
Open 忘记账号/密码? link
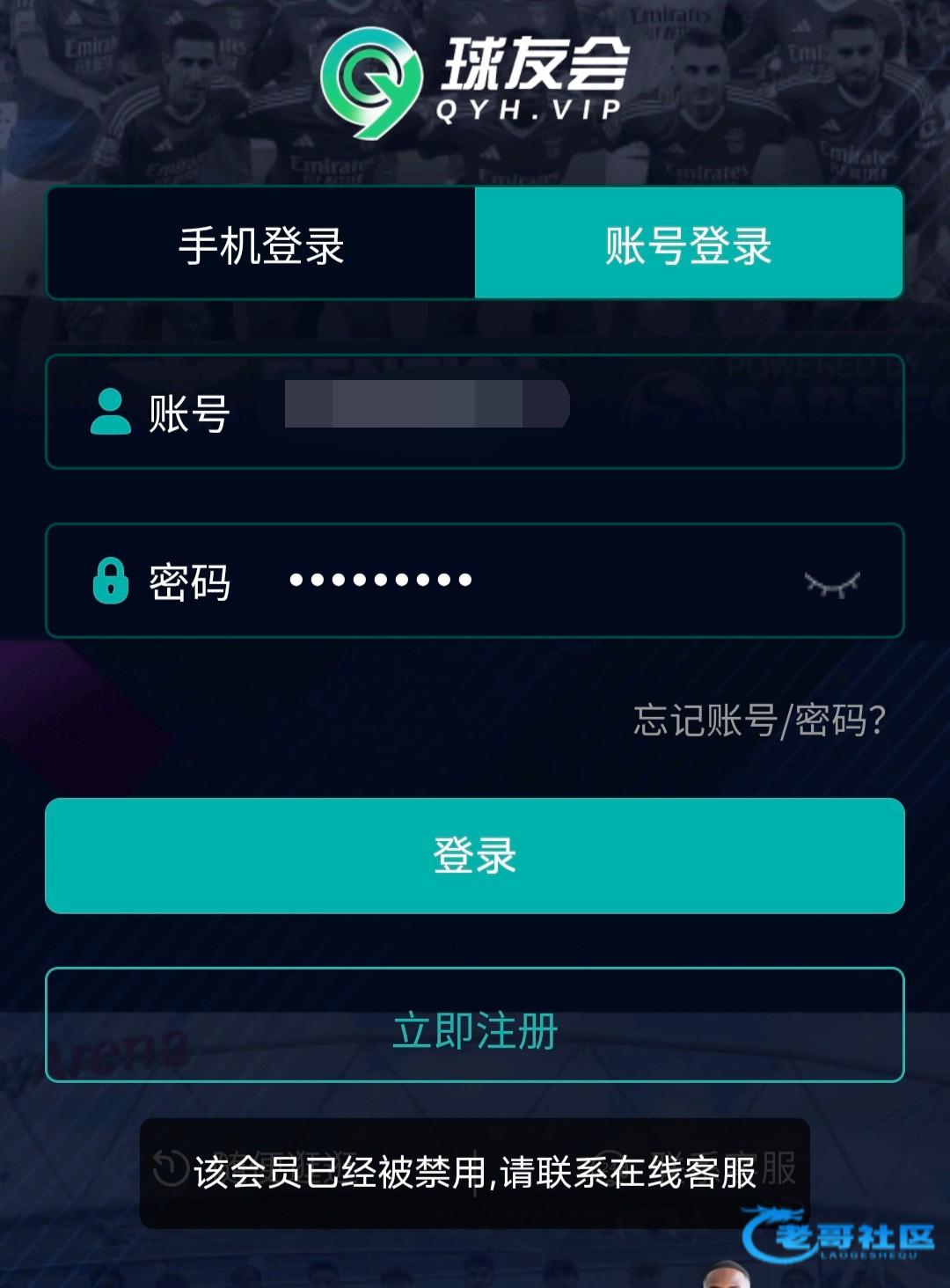(x=759, y=720)
